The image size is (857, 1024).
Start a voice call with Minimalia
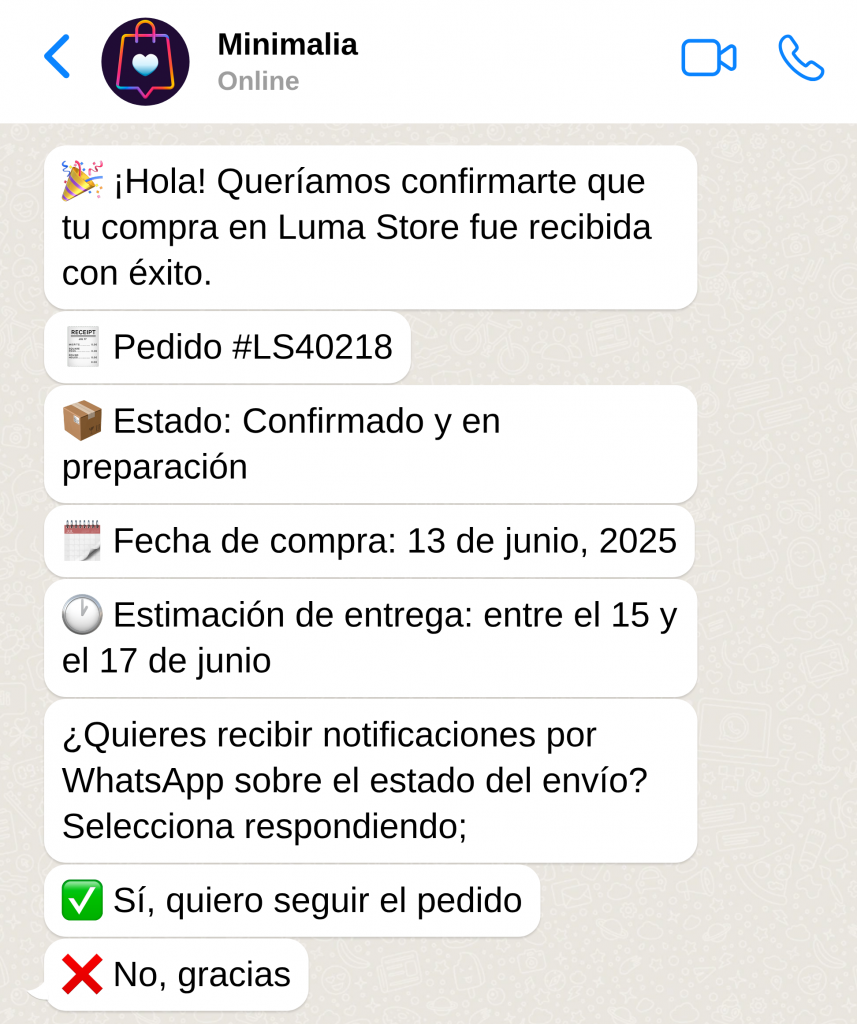800,58
